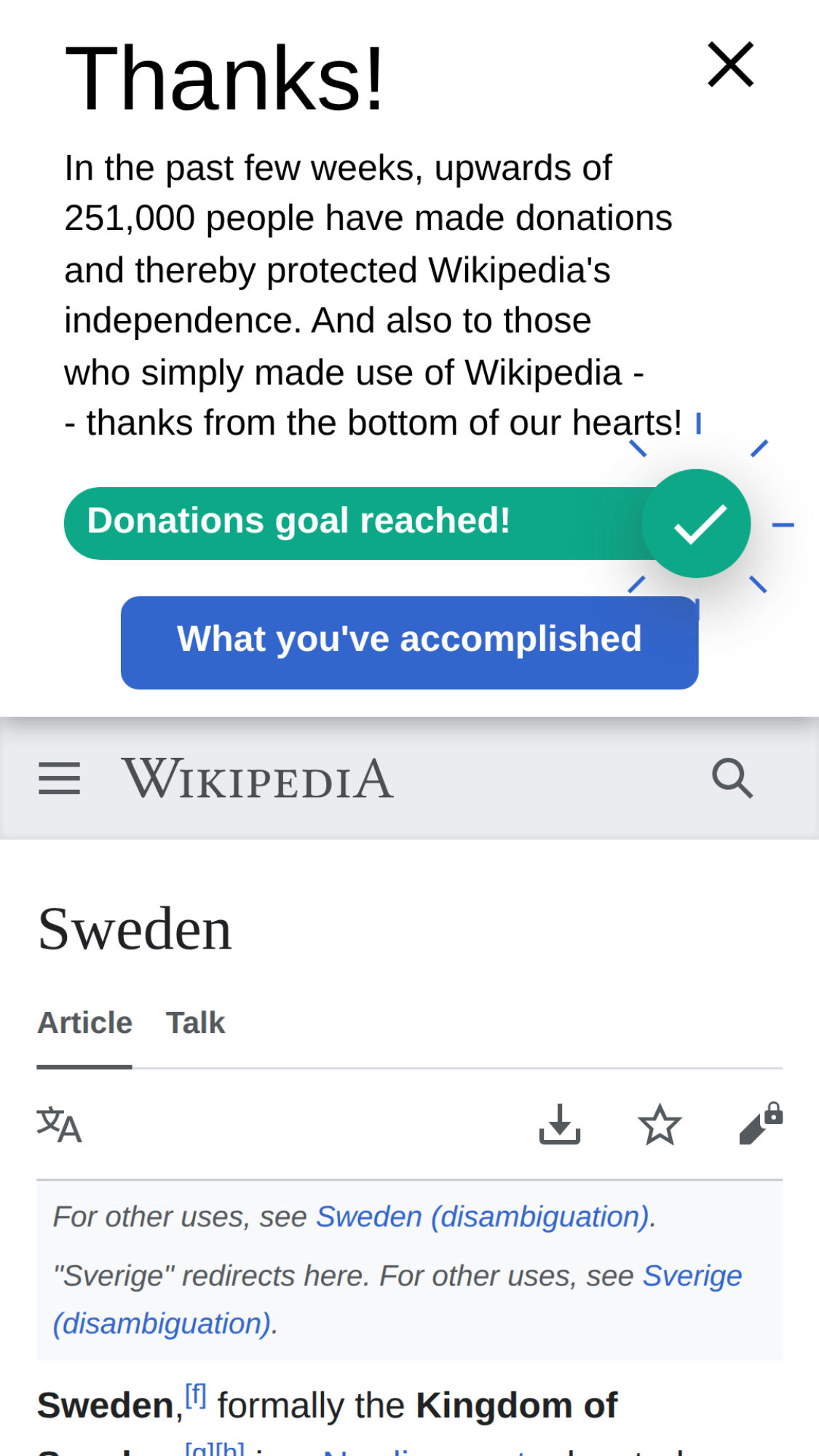Go to the Wikipedia logo home link

(x=257, y=778)
